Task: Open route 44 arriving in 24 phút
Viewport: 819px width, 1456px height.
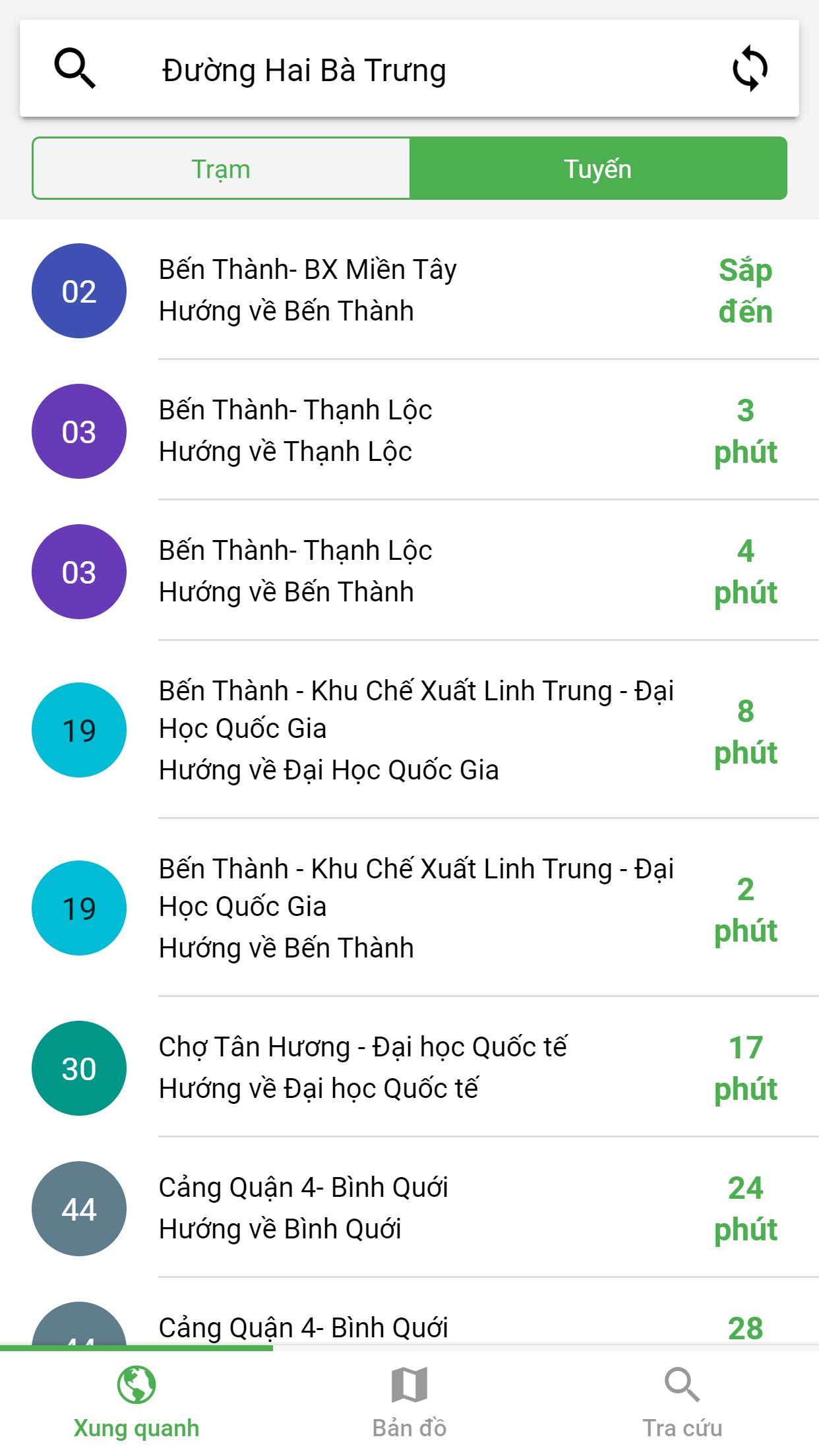Action: [409, 1209]
